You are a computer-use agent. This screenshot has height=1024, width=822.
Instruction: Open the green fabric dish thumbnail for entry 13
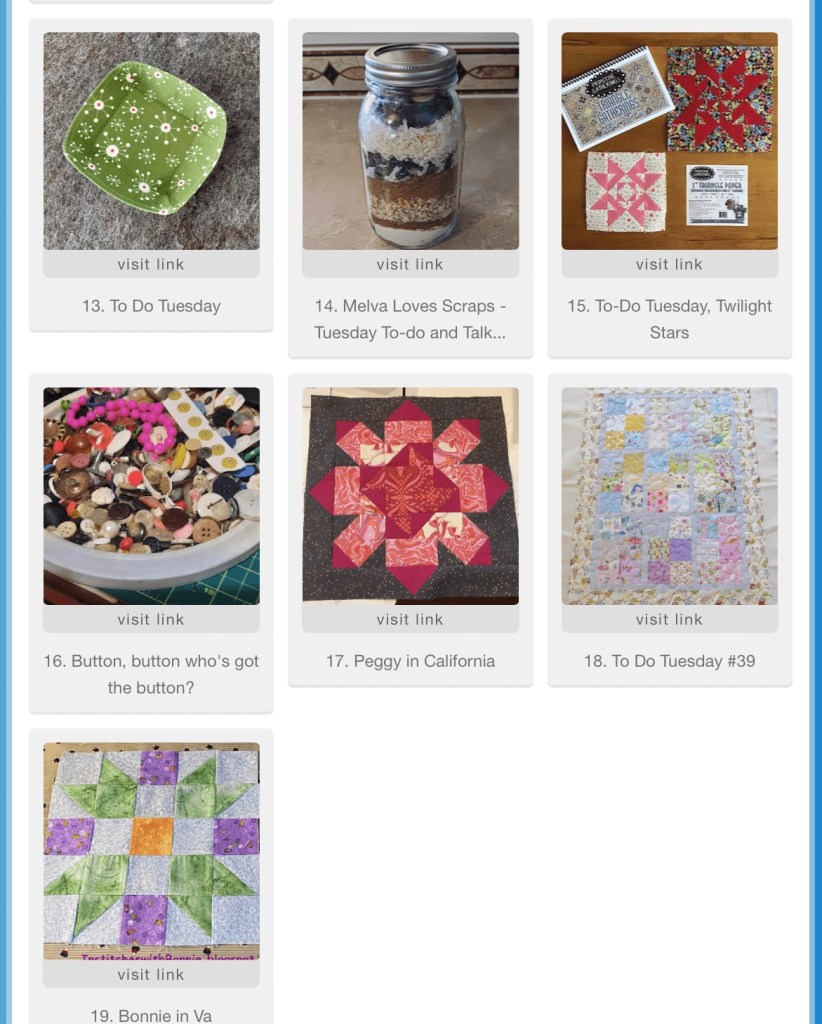pyautogui.click(x=151, y=141)
